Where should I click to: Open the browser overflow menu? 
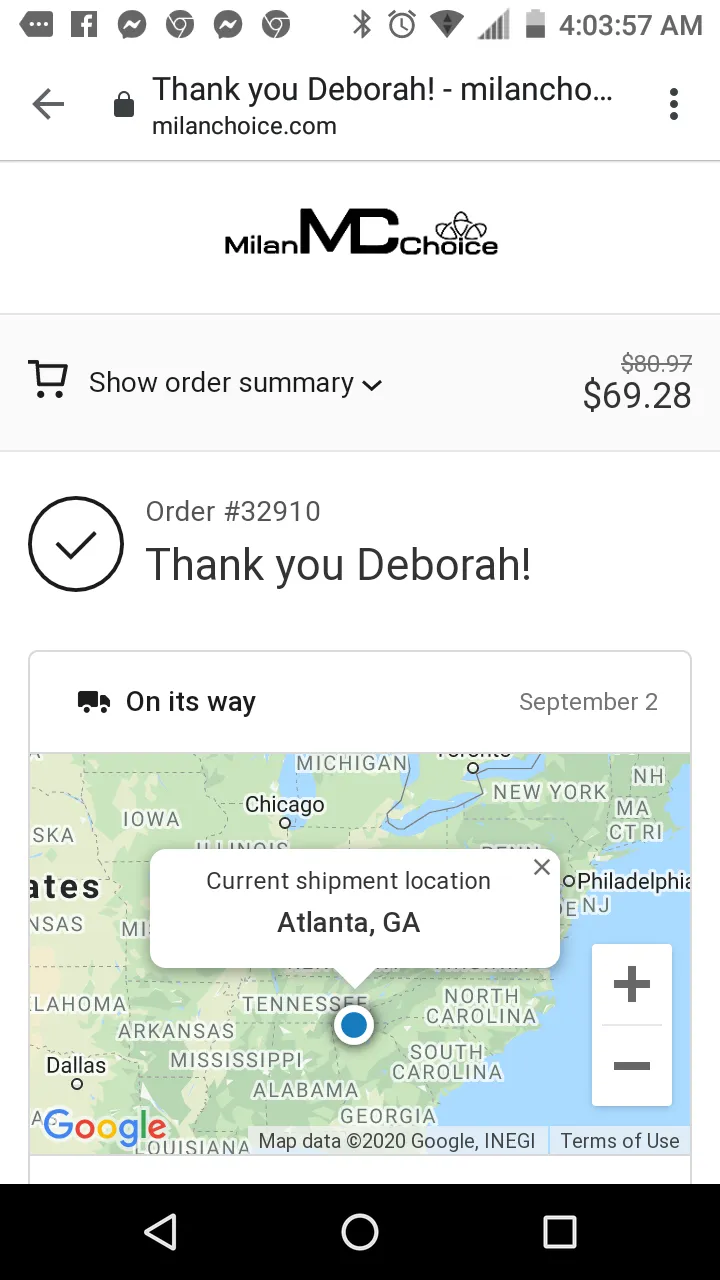point(674,104)
